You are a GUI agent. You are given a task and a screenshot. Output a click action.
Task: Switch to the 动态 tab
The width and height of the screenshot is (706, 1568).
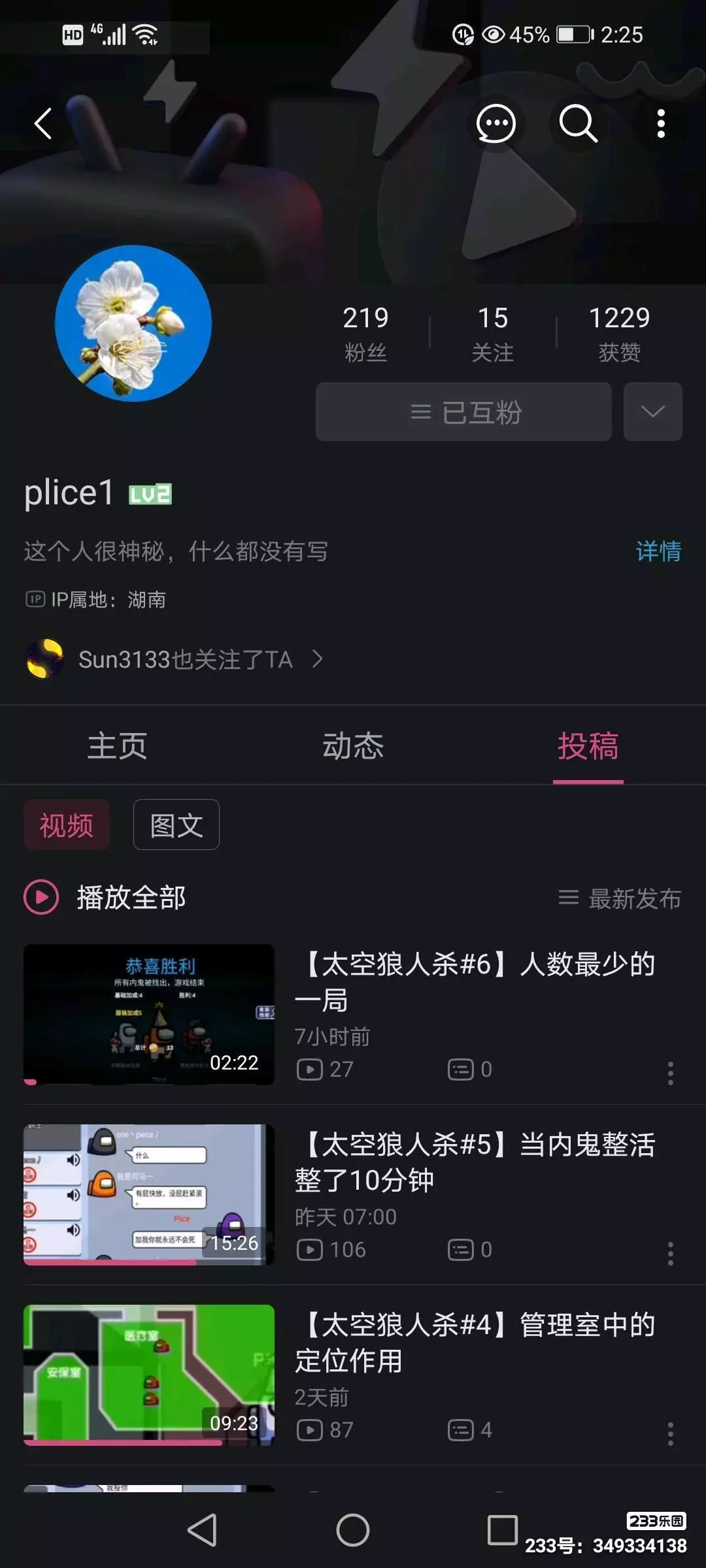click(x=353, y=745)
